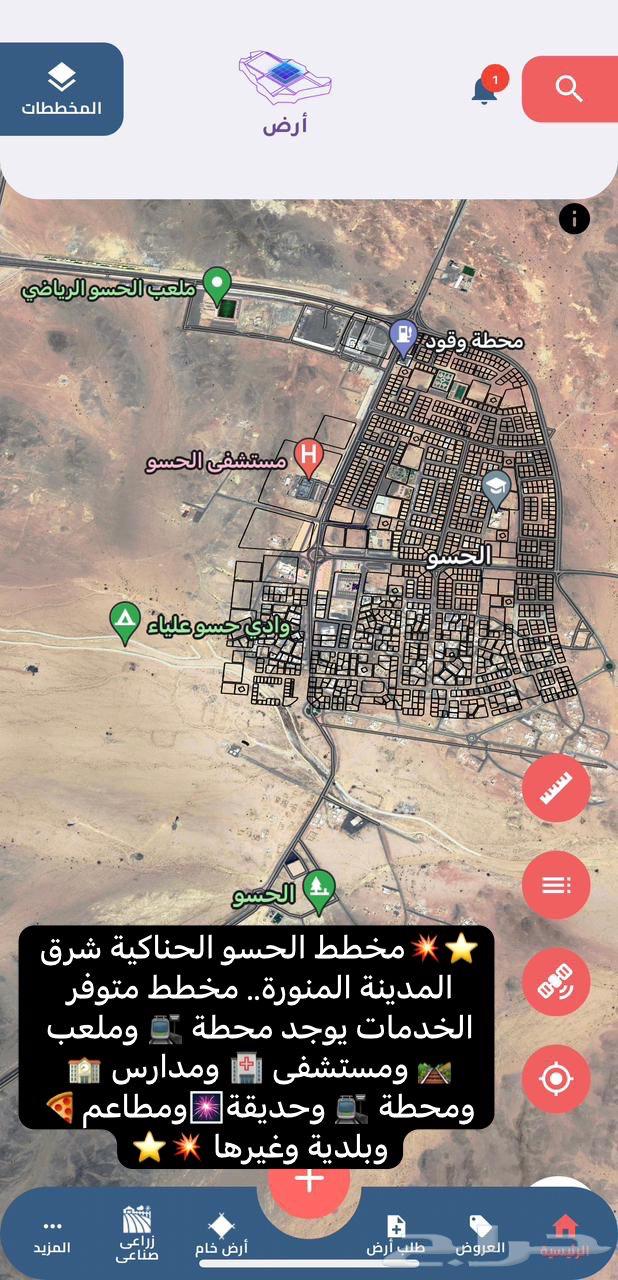This screenshot has width=618, height=1280.
Task: Switch to the العروض tab
Action: pyautogui.click(x=481, y=1235)
